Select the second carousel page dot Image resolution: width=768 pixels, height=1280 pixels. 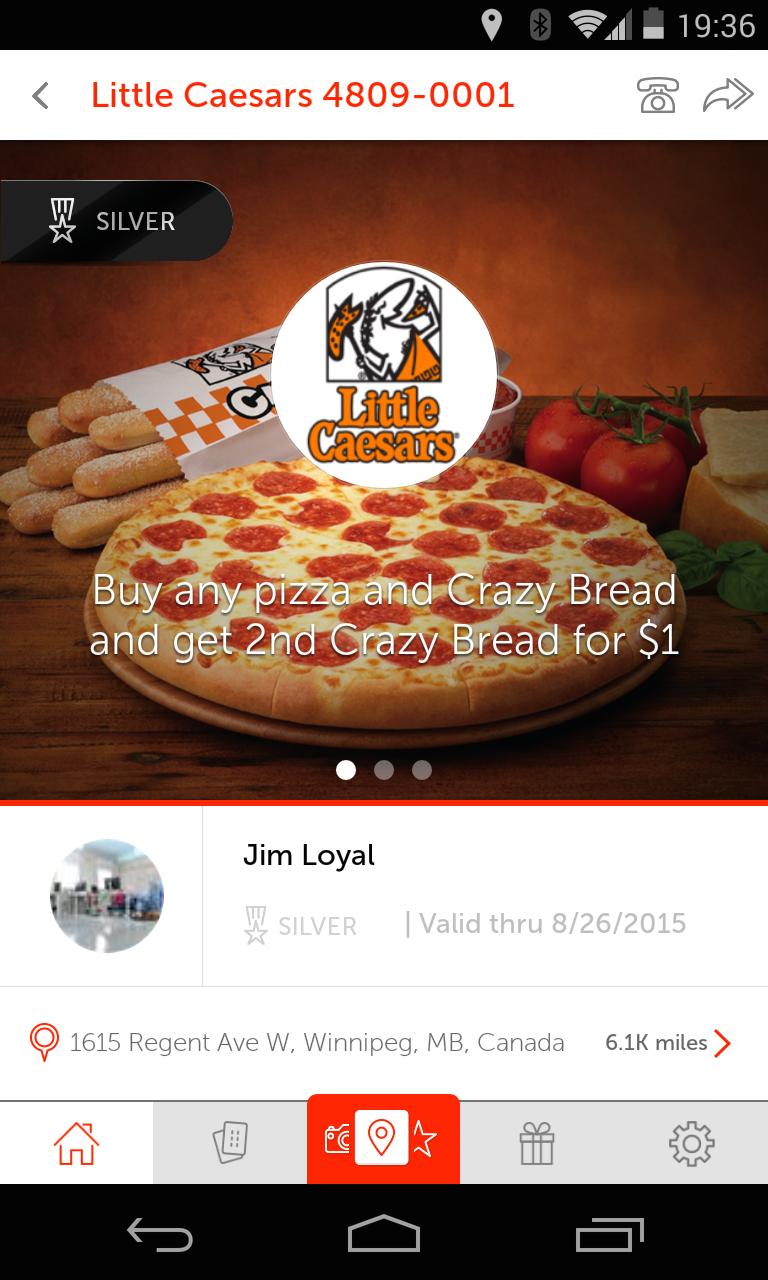pyautogui.click(x=384, y=770)
